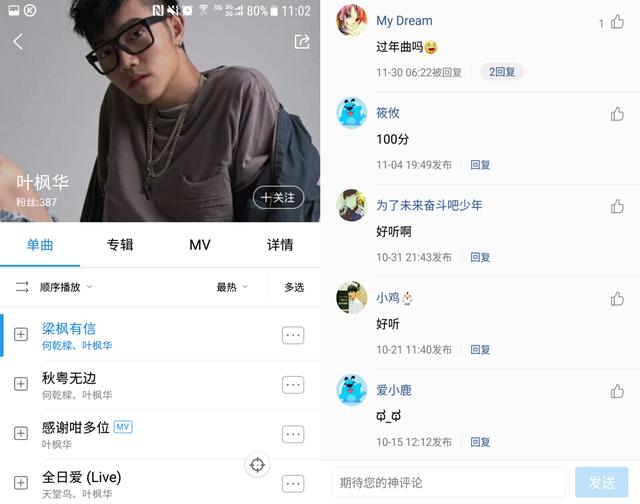Open the MV badge on 感谢咁多位
The height and width of the screenshot is (504, 640).
[123, 427]
